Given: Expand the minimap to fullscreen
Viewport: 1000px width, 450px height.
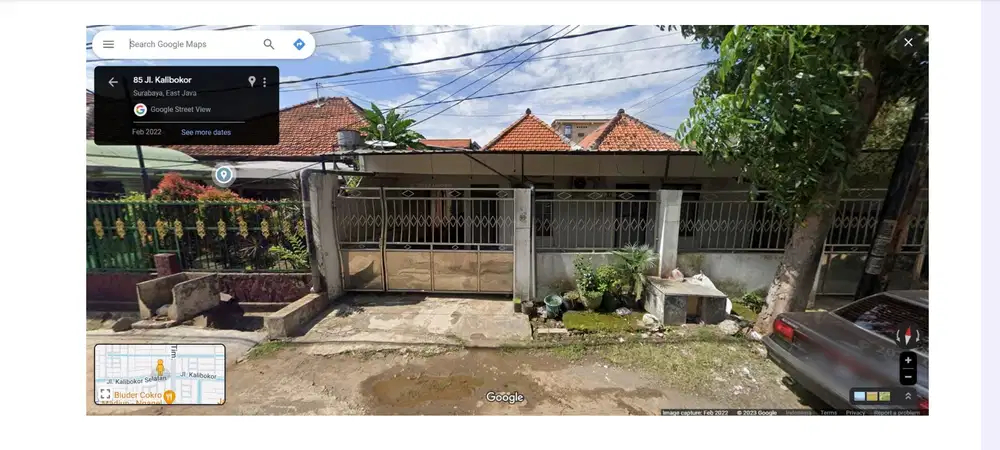Looking at the screenshot, I should (105, 395).
